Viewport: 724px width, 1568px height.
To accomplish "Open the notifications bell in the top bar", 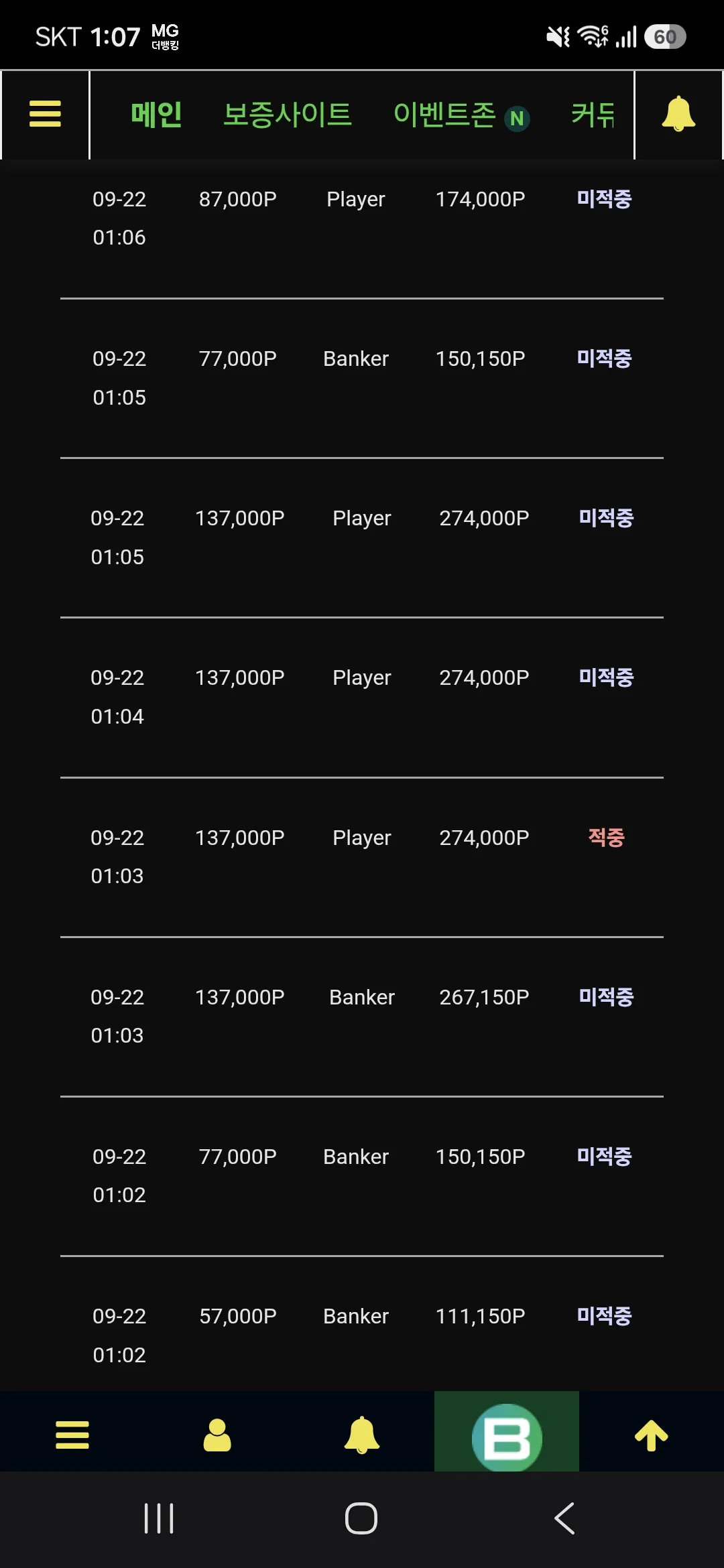I will tap(678, 114).
